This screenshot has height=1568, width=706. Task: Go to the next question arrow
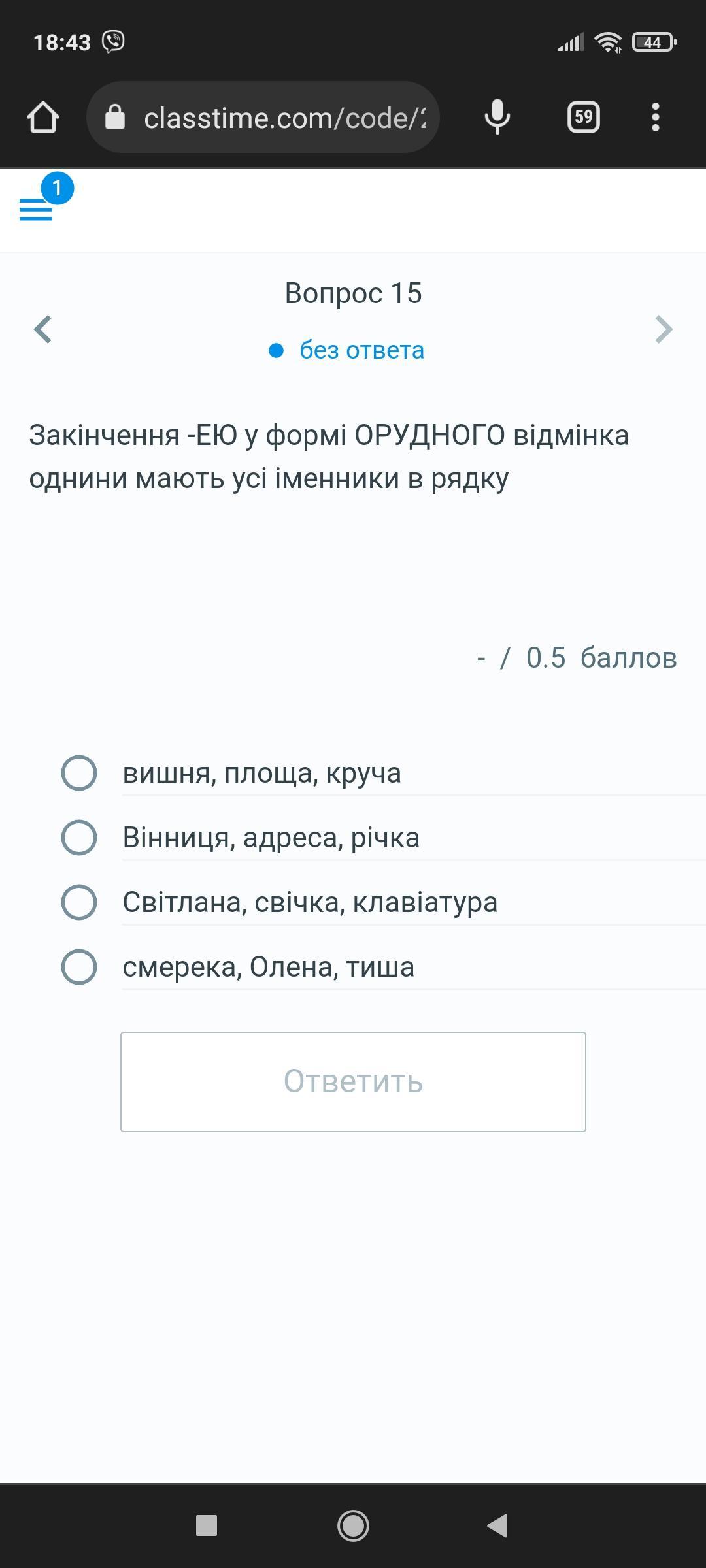[x=664, y=329]
